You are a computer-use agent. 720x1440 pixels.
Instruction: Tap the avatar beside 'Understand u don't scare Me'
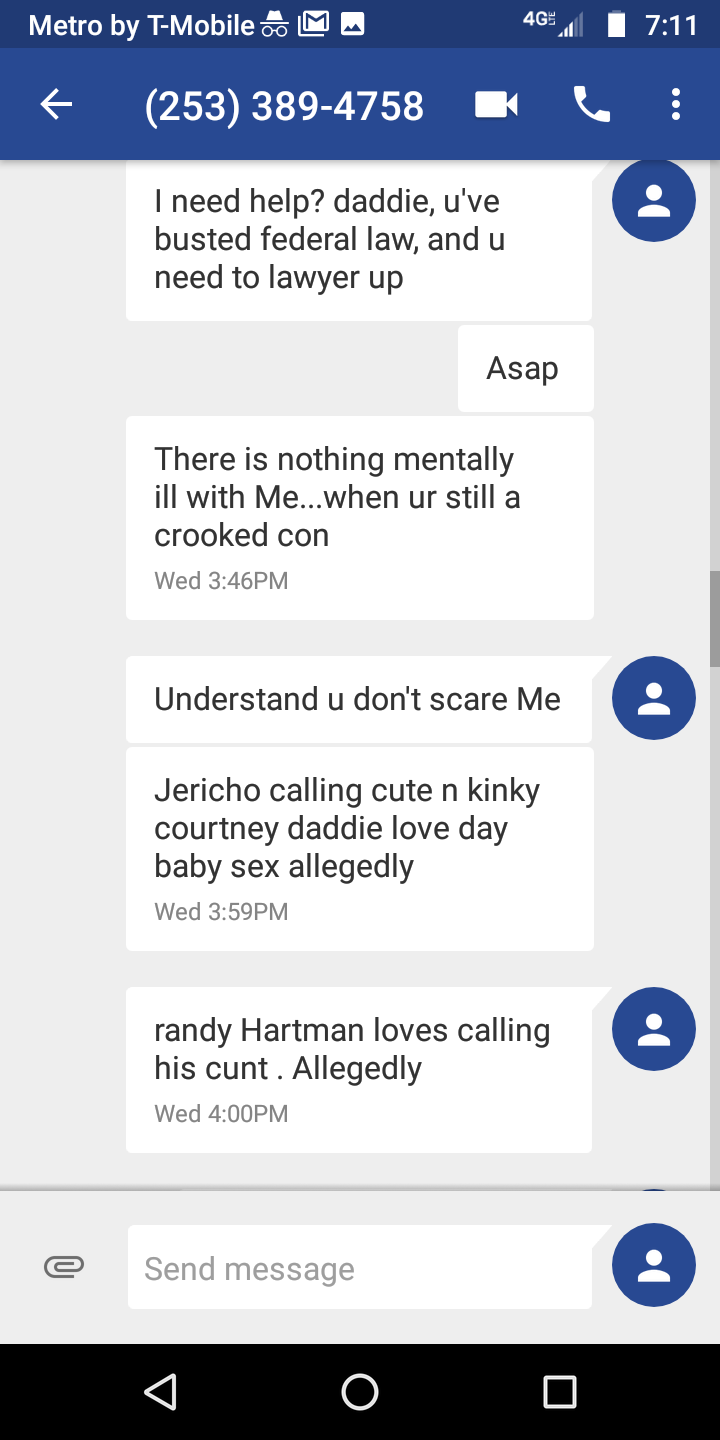pos(653,697)
